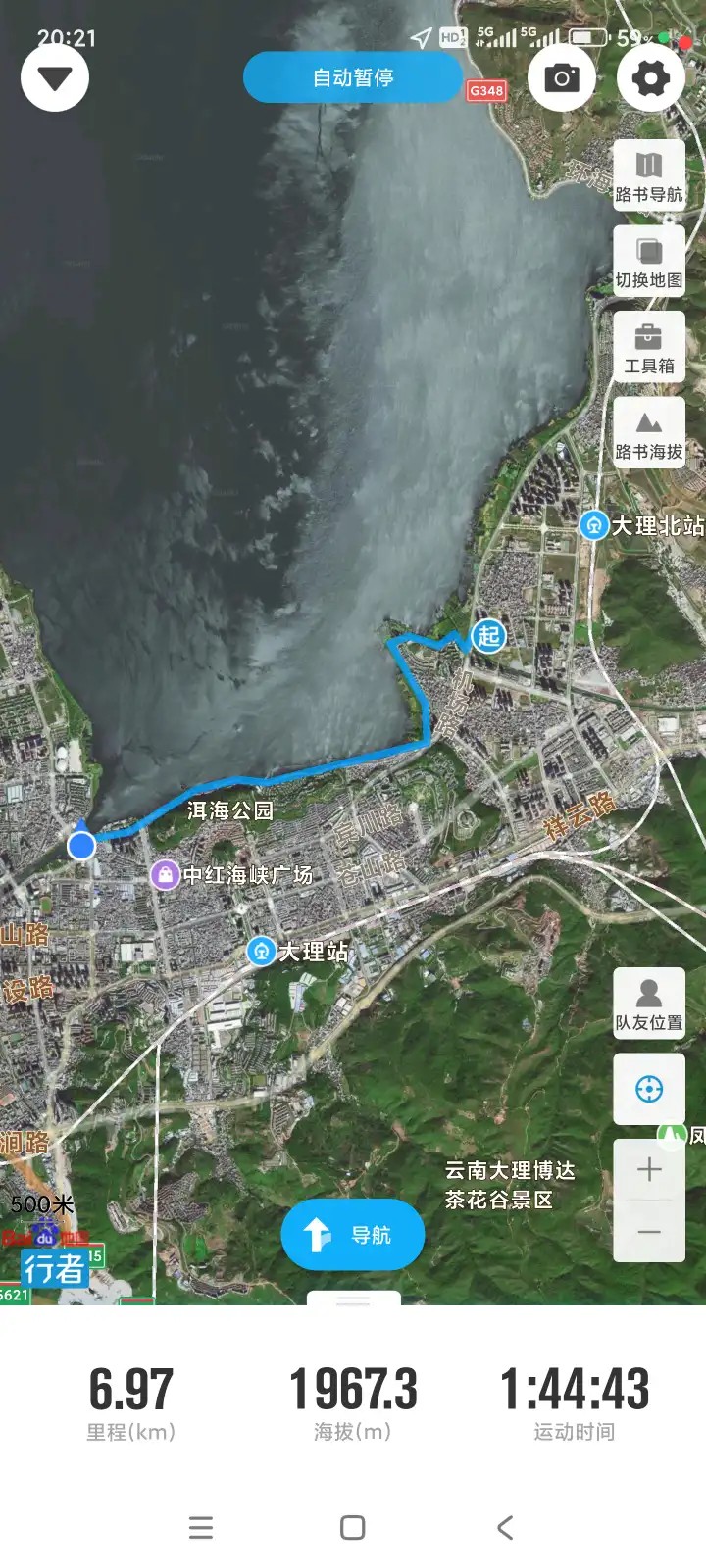Show 路书海拔 route elevation
The width and height of the screenshot is (706, 1568).
(x=649, y=433)
